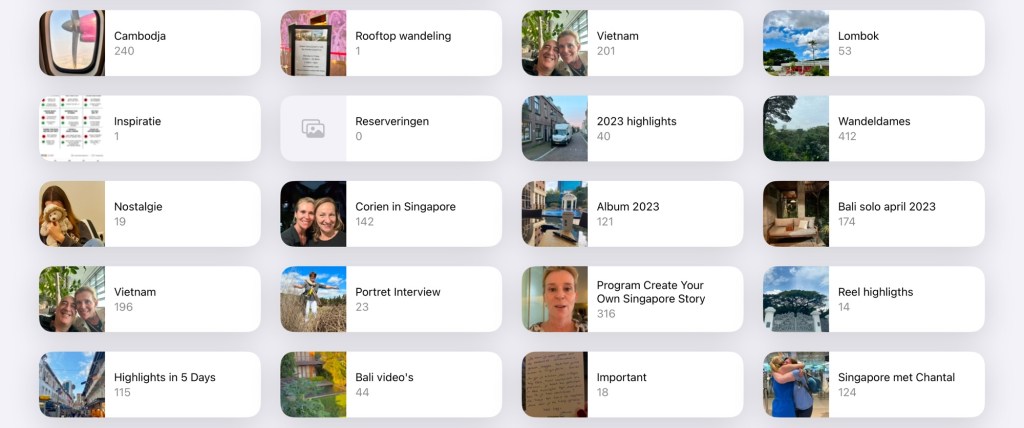This screenshot has width=1024, height=428.
Task: Open the Rooftop wandeling album
Action: [x=391, y=43]
